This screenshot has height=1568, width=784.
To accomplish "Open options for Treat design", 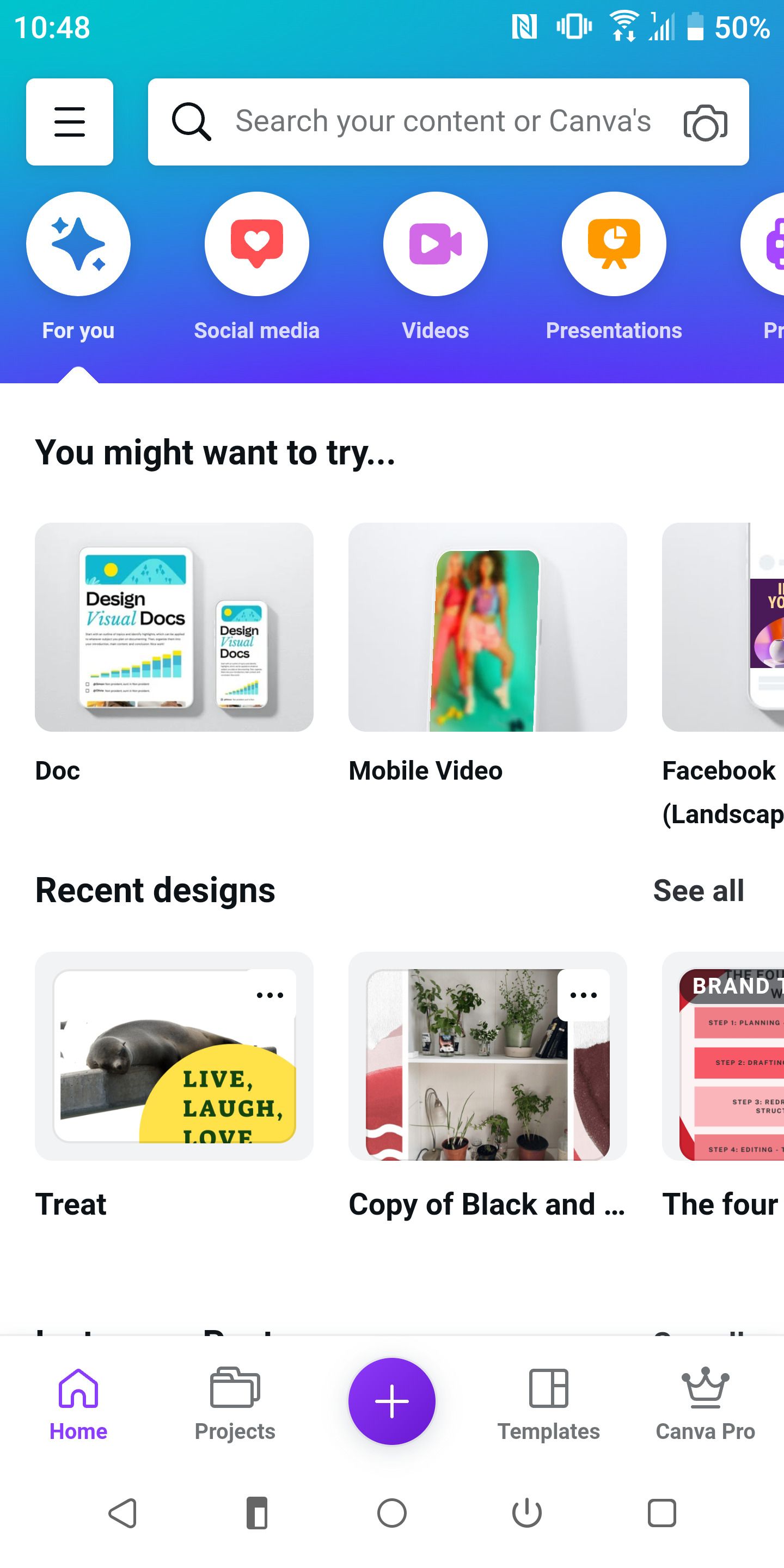I will point(269,995).
